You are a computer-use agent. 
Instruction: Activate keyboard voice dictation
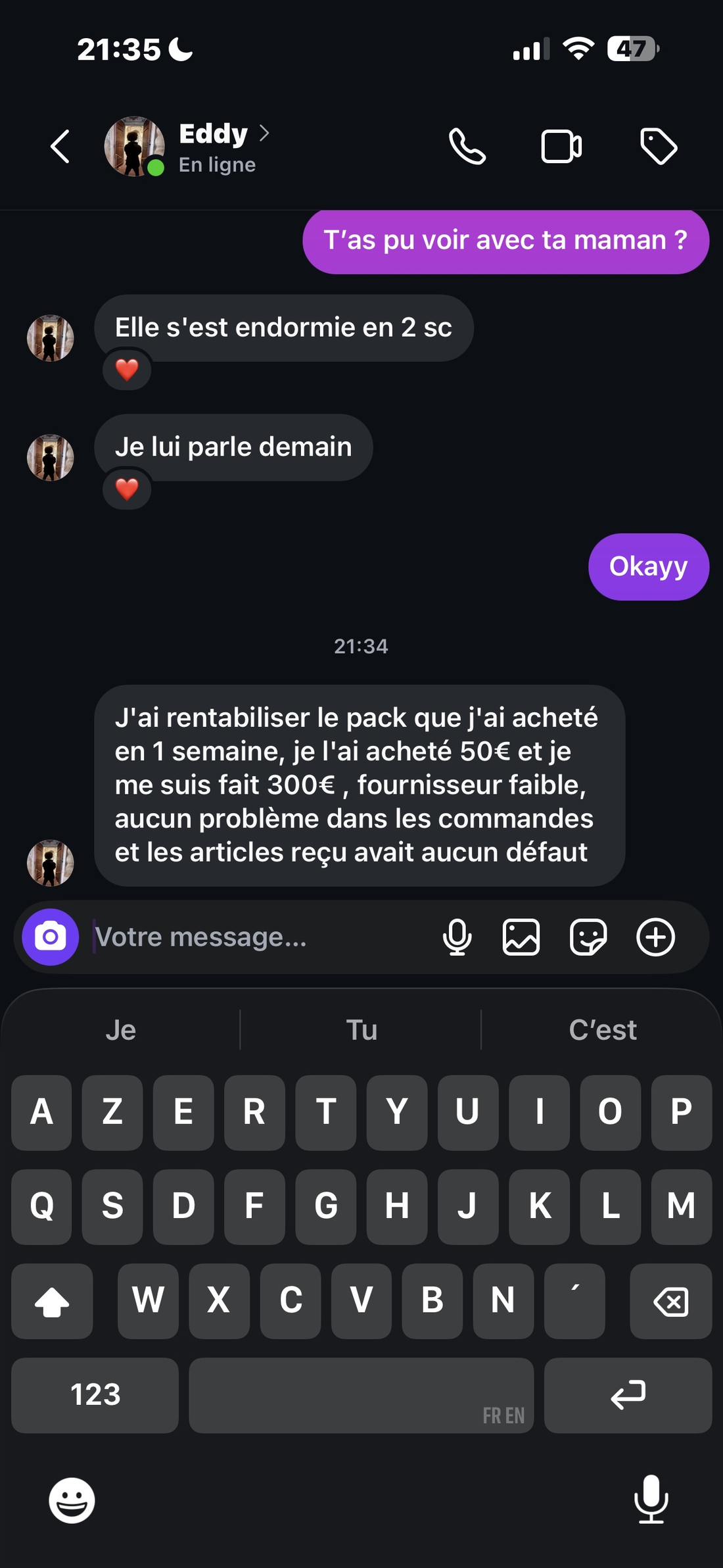tap(650, 1500)
